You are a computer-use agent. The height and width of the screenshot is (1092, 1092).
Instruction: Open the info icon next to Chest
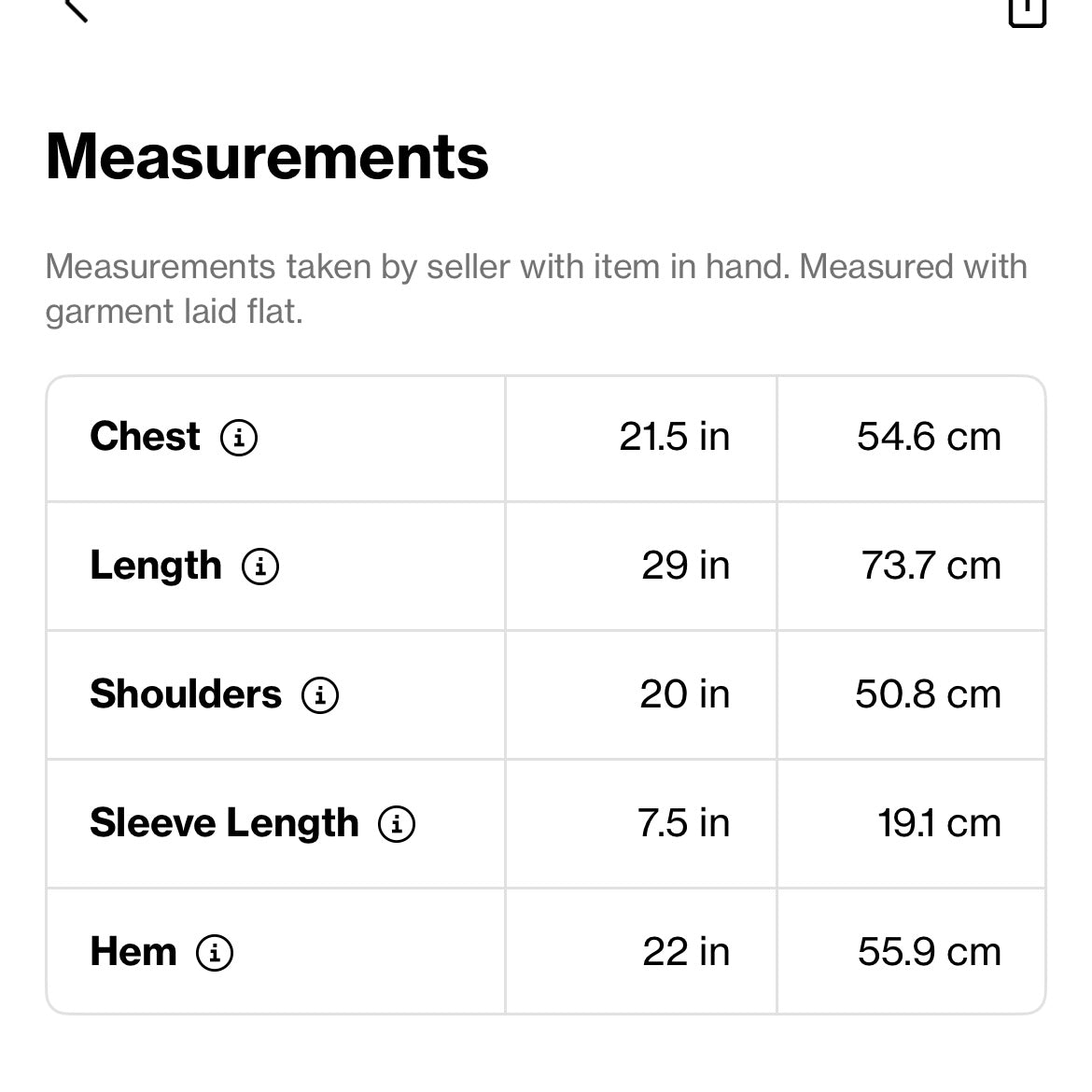click(239, 437)
